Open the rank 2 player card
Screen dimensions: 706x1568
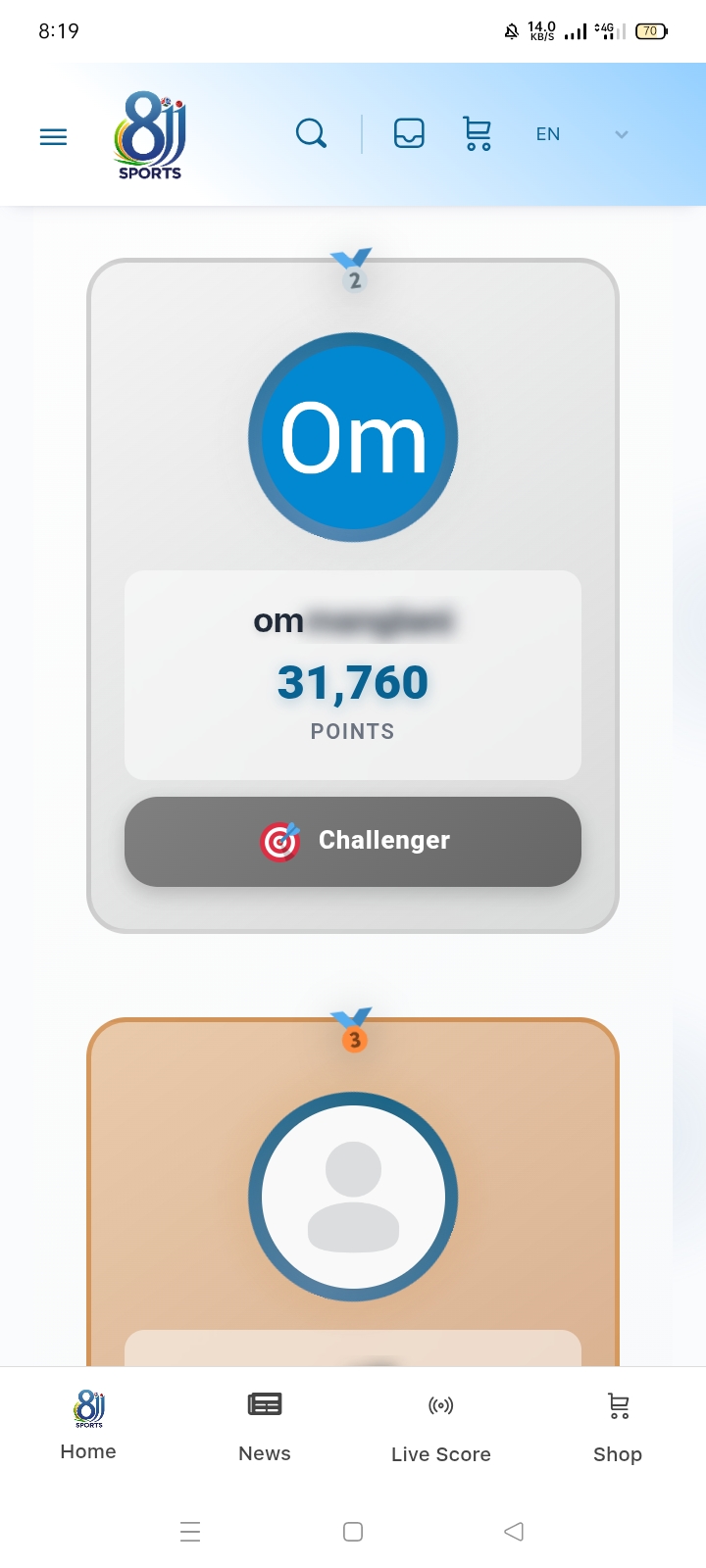tap(353, 437)
